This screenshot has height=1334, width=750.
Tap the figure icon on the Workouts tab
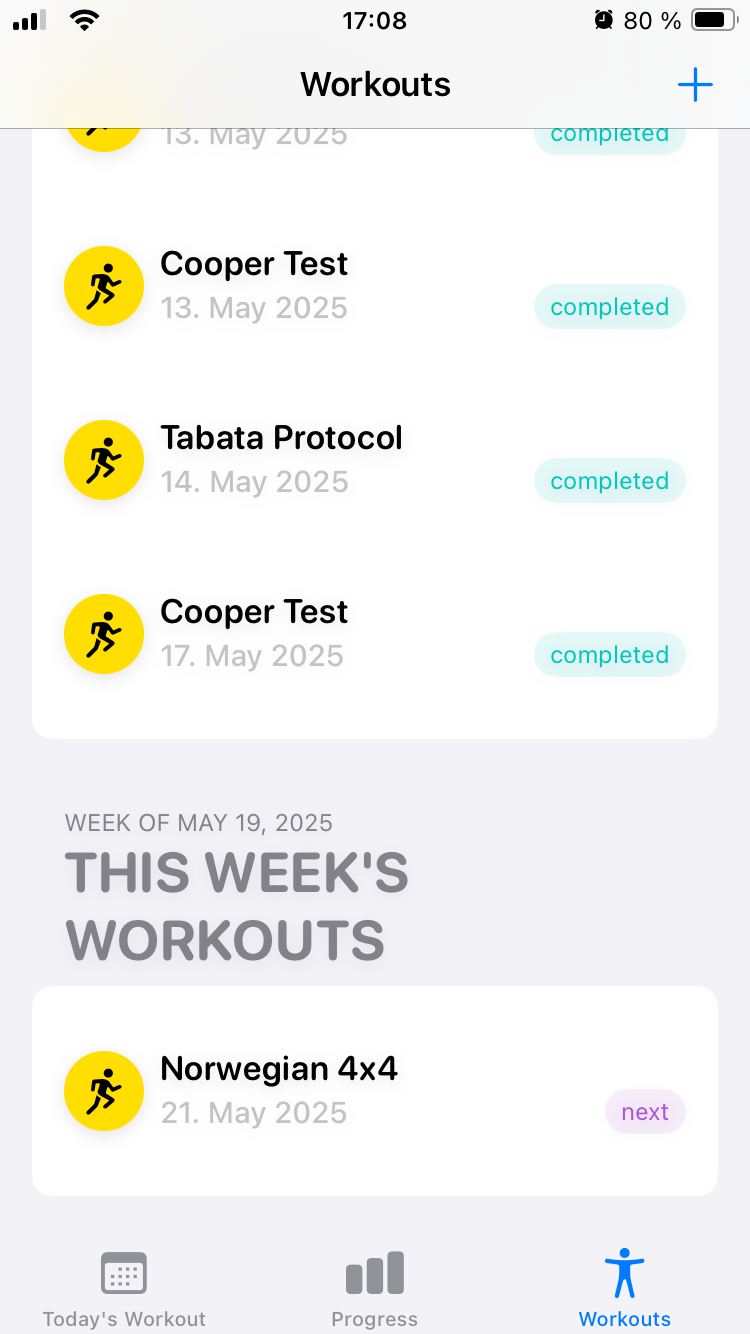624,1270
